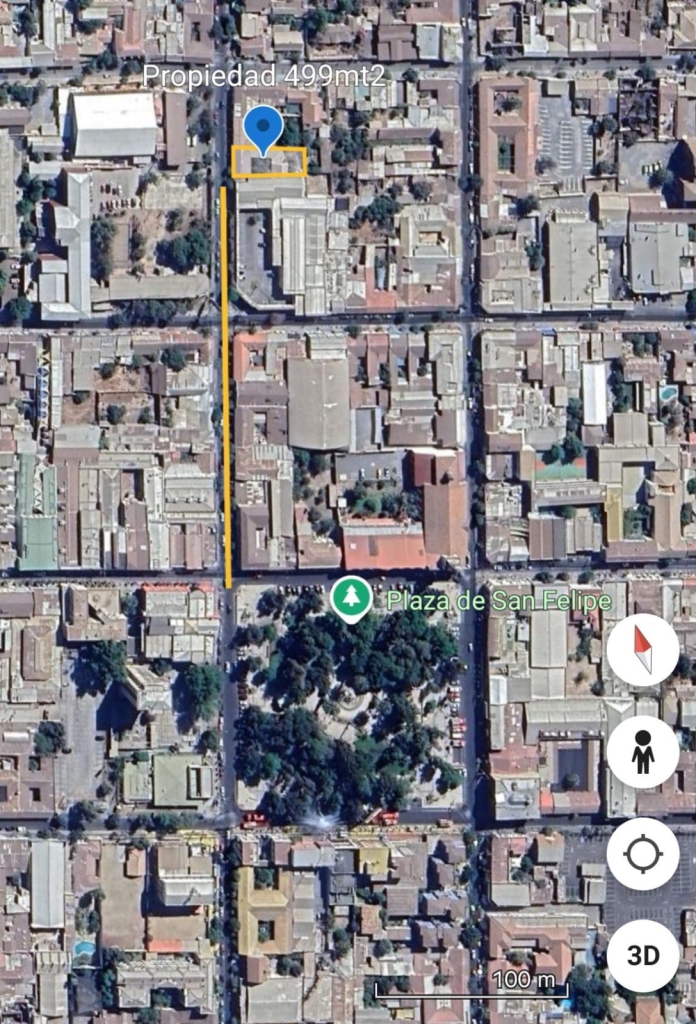This screenshot has width=696, height=1024.
Task: Center map on my location
Action: click(x=642, y=854)
